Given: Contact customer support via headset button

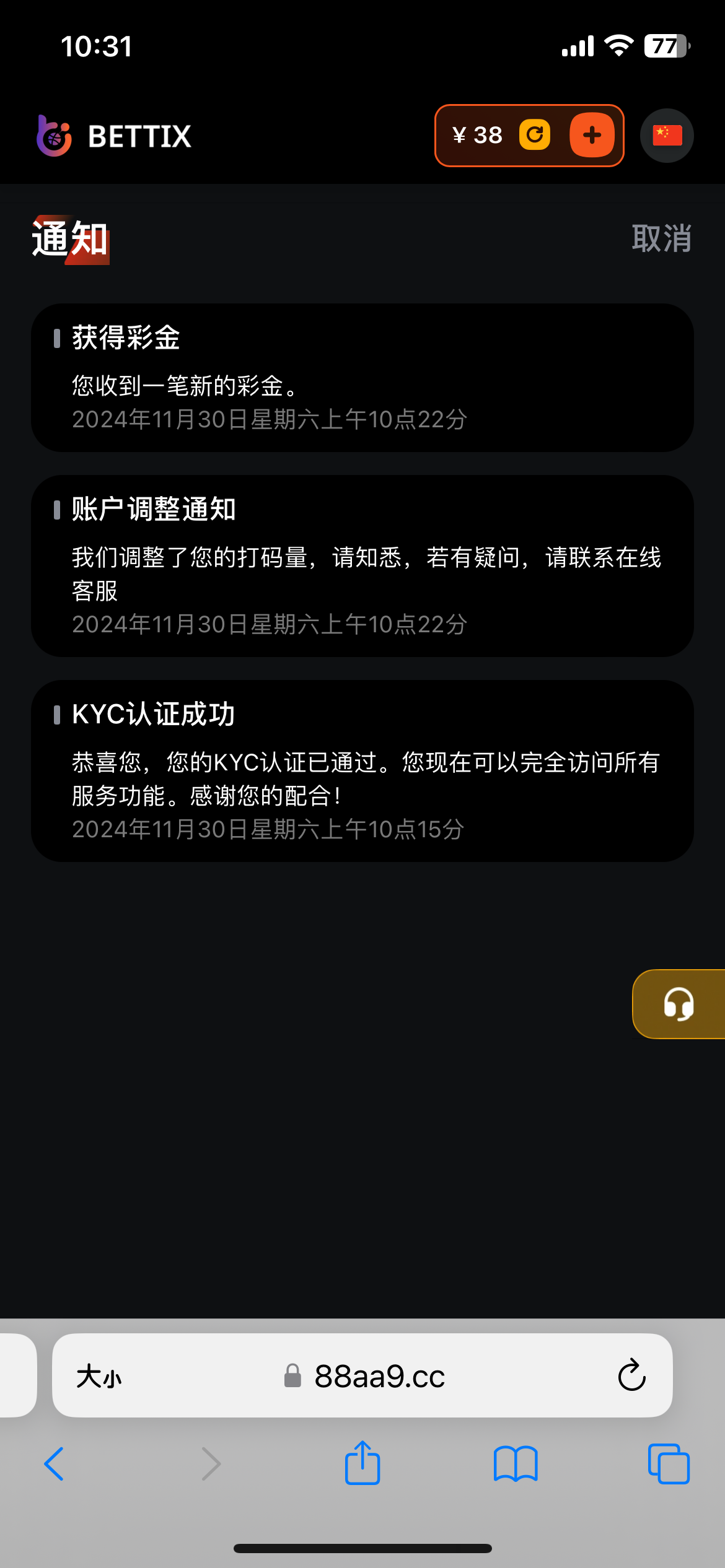Looking at the screenshot, I should [x=679, y=1004].
